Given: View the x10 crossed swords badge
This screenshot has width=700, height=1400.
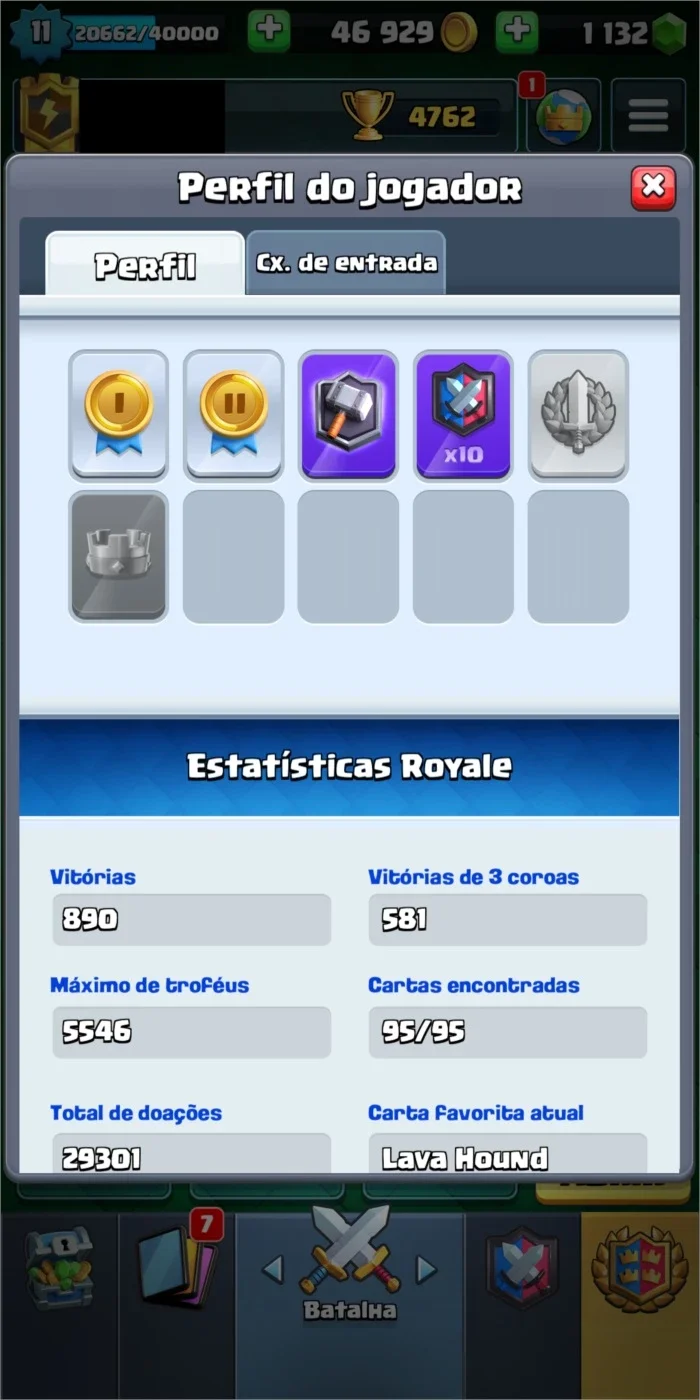Looking at the screenshot, I should coord(463,415).
